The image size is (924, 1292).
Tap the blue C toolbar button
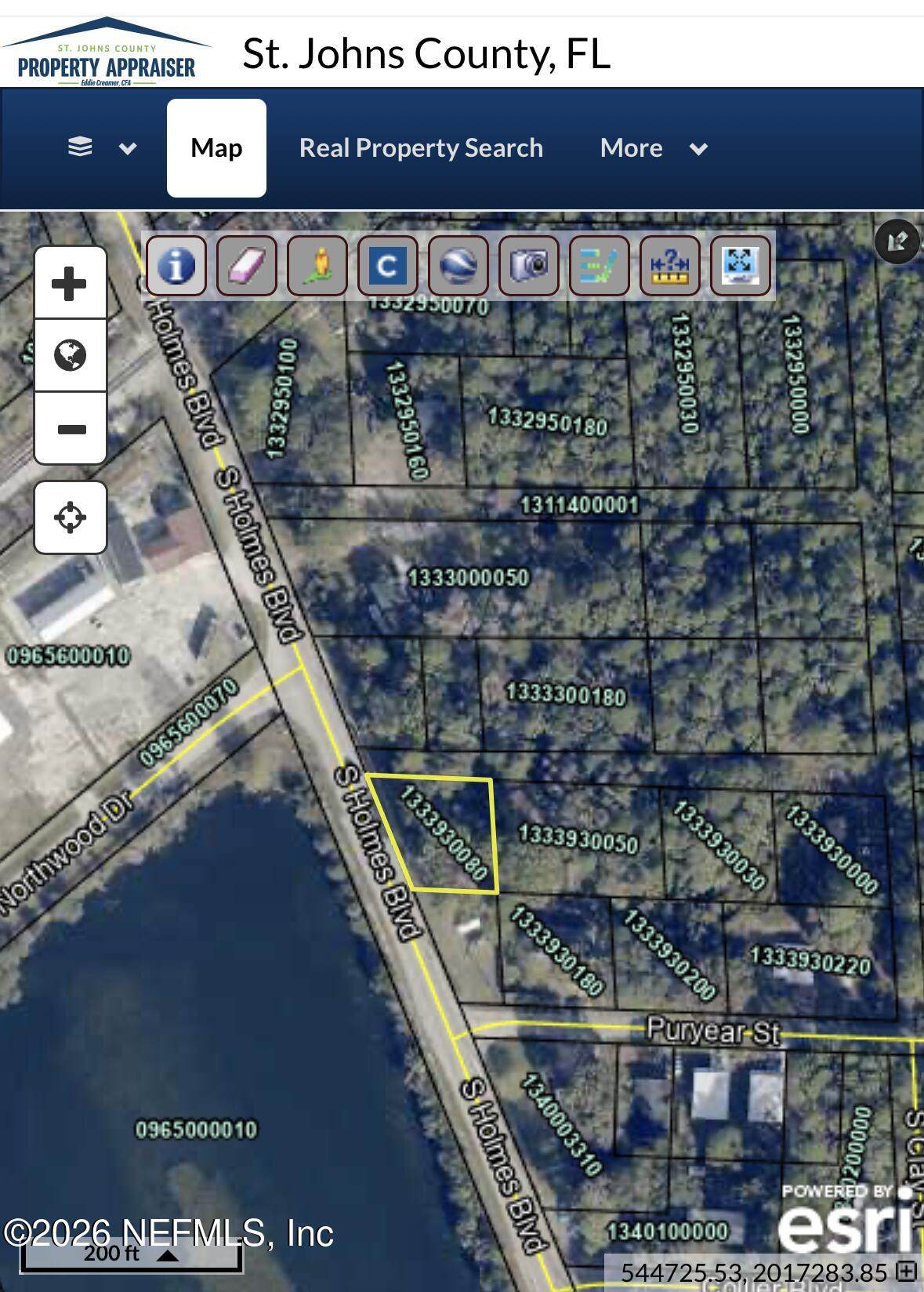click(x=388, y=266)
